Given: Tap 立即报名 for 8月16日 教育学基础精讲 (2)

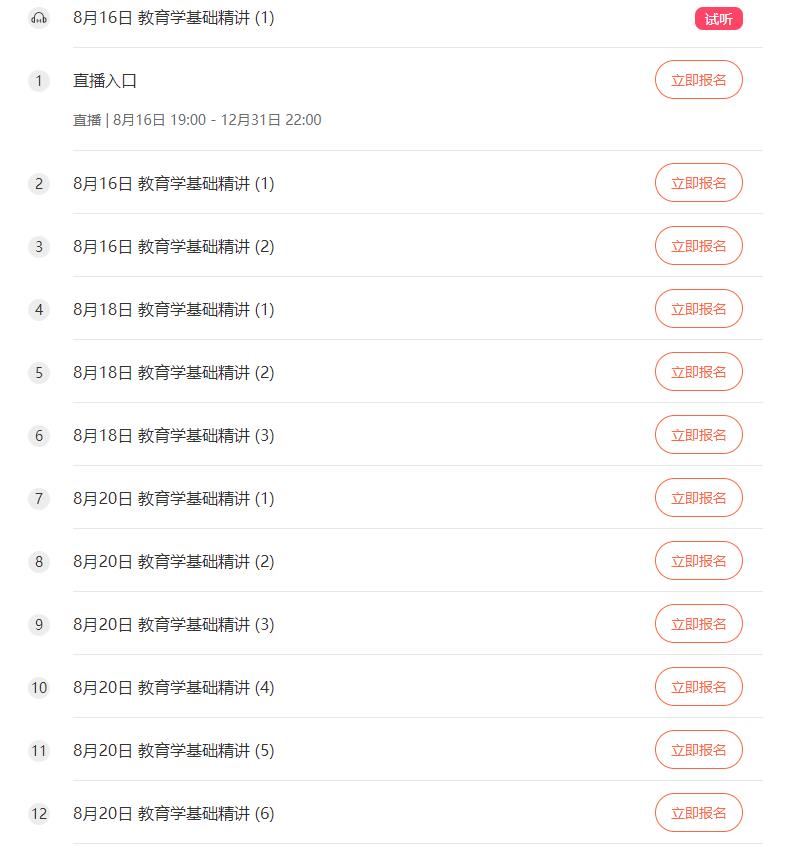Looking at the screenshot, I should coord(698,246).
